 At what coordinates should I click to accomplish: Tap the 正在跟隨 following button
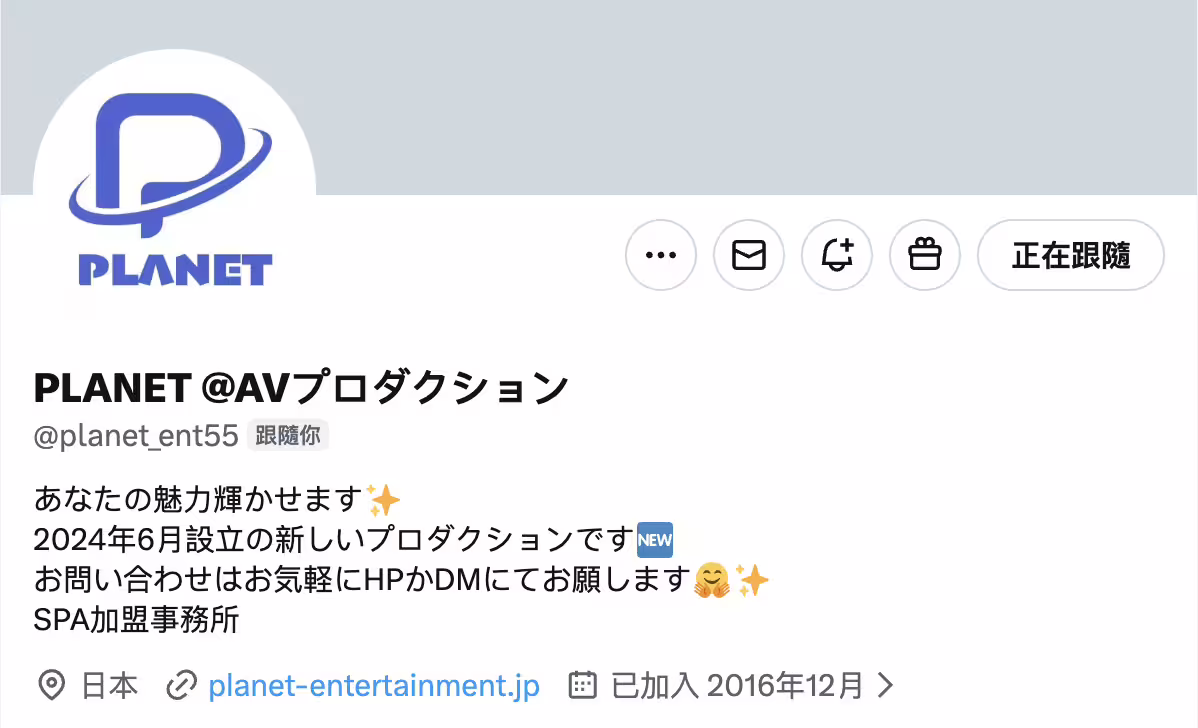[1070, 256]
